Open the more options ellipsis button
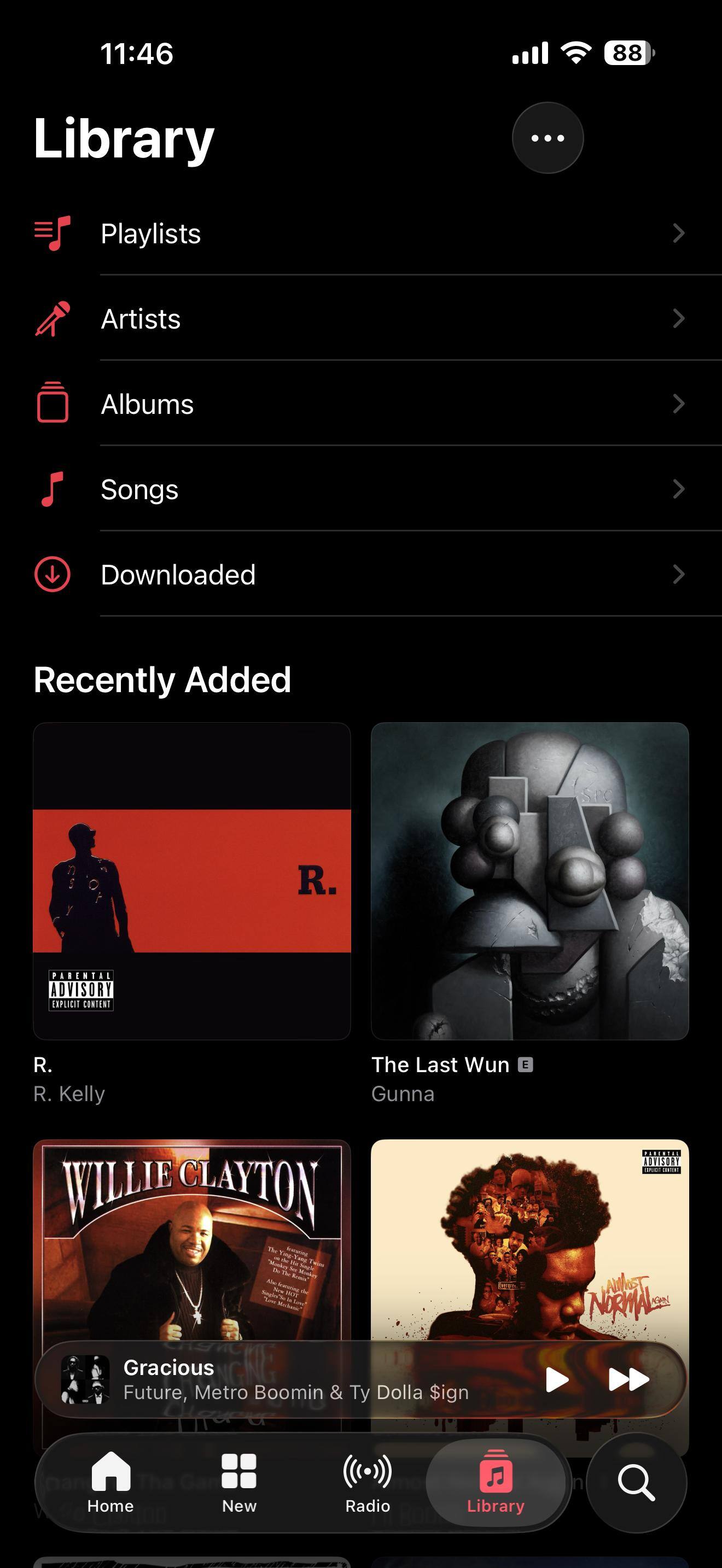The height and width of the screenshot is (1568, 722). (548, 138)
